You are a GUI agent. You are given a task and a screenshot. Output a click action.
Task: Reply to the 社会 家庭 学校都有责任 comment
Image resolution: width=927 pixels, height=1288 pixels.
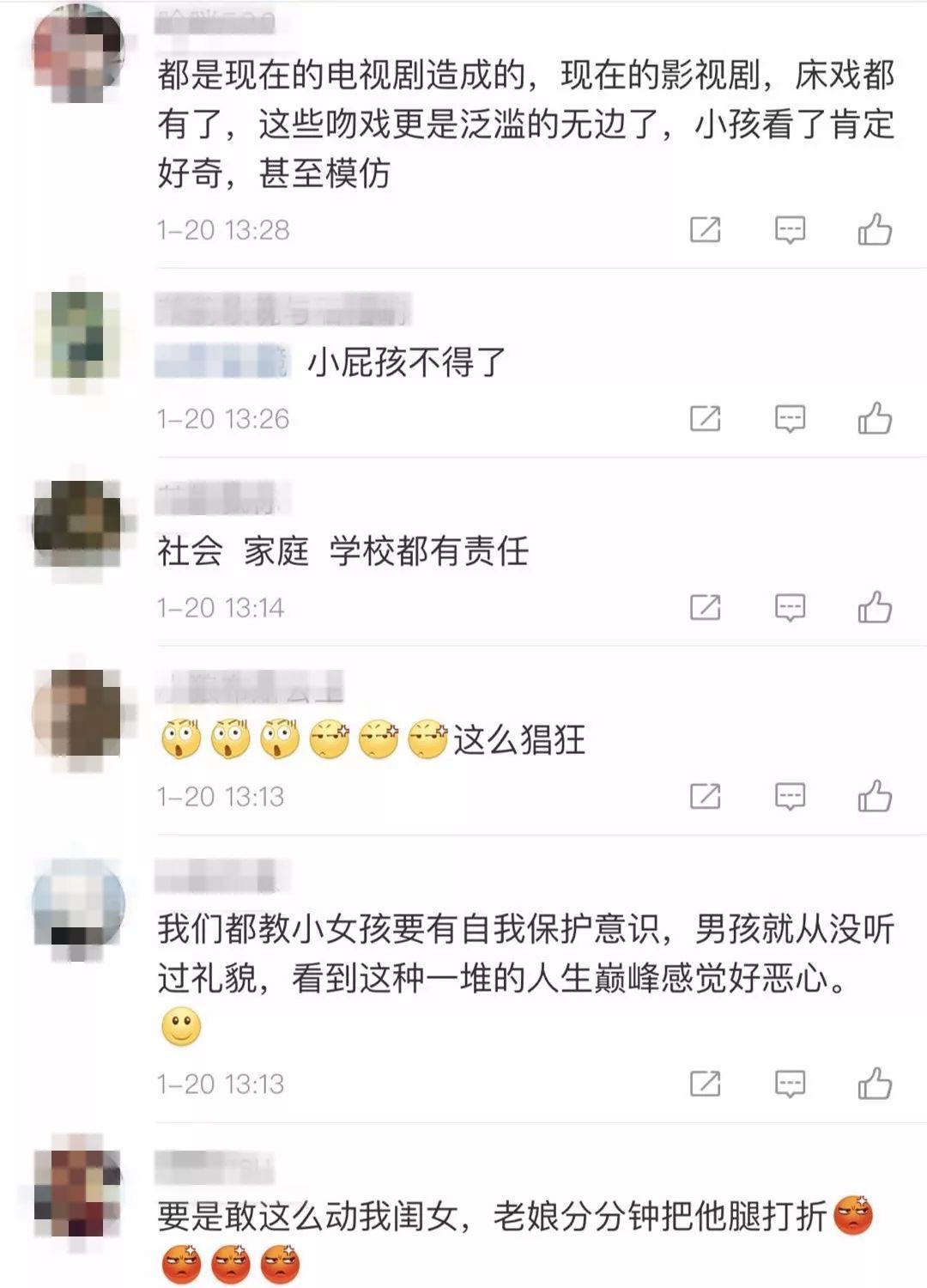click(x=790, y=608)
